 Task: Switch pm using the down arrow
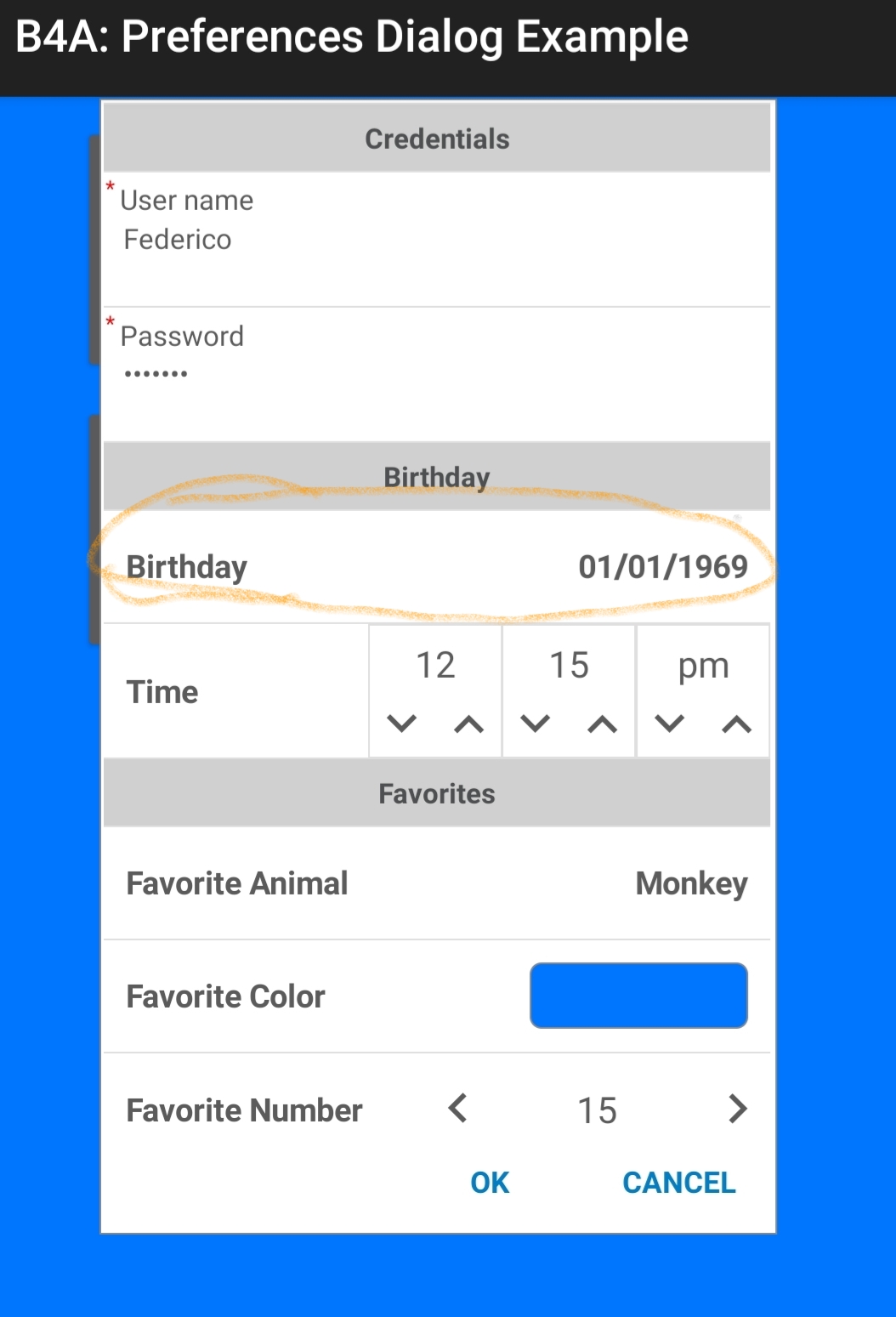point(670,724)
